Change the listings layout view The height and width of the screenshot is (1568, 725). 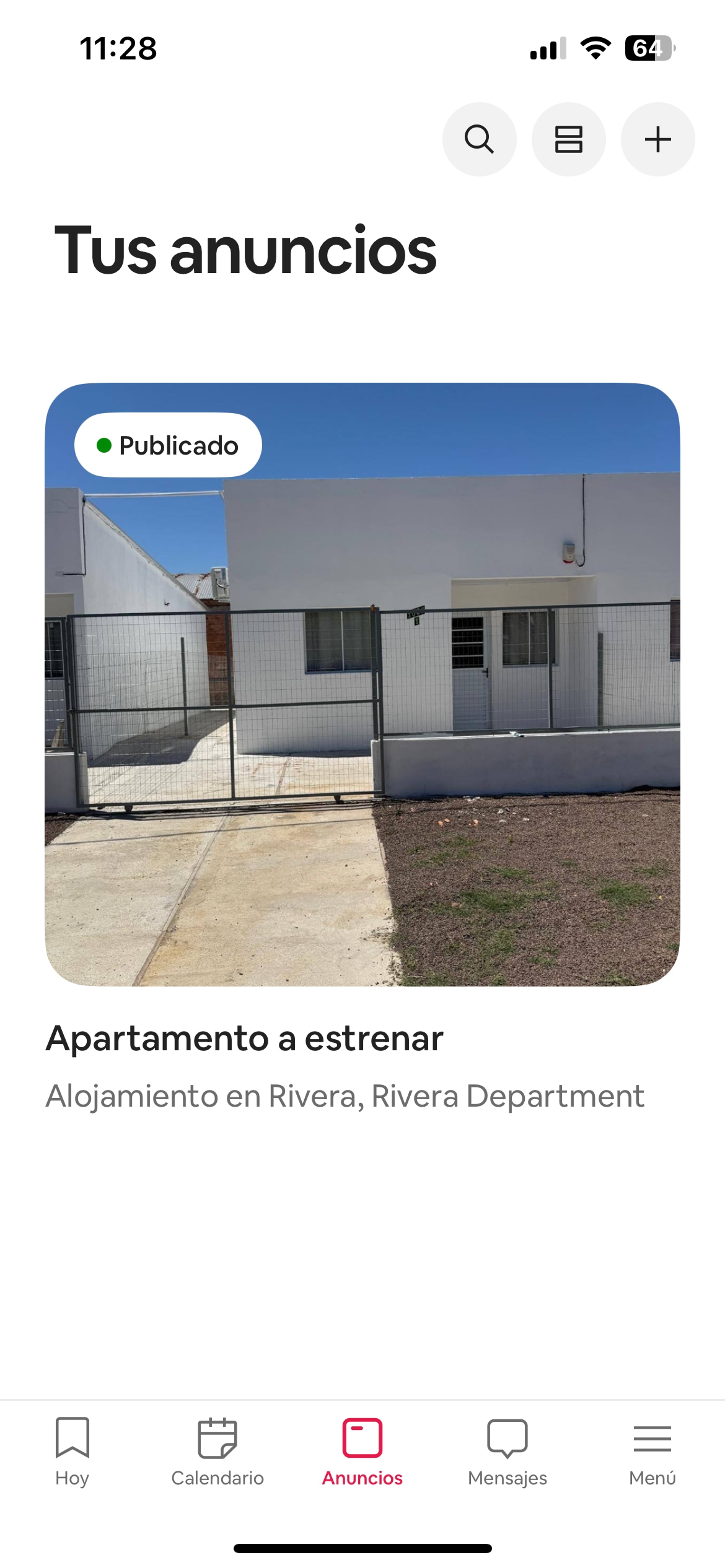pos(568,139)
